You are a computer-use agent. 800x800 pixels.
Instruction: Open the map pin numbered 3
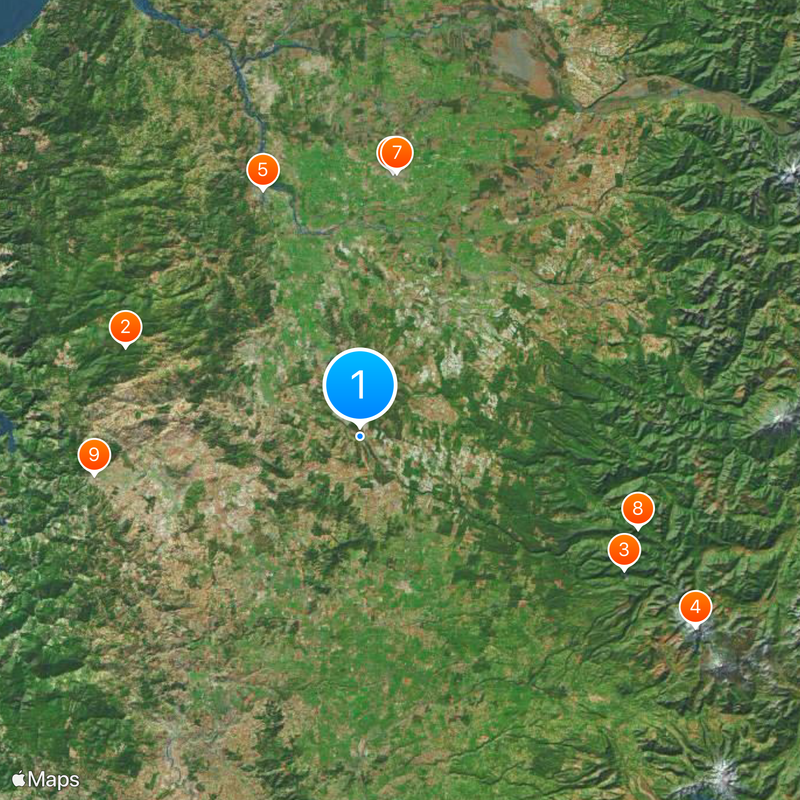(x=624, y=549)
